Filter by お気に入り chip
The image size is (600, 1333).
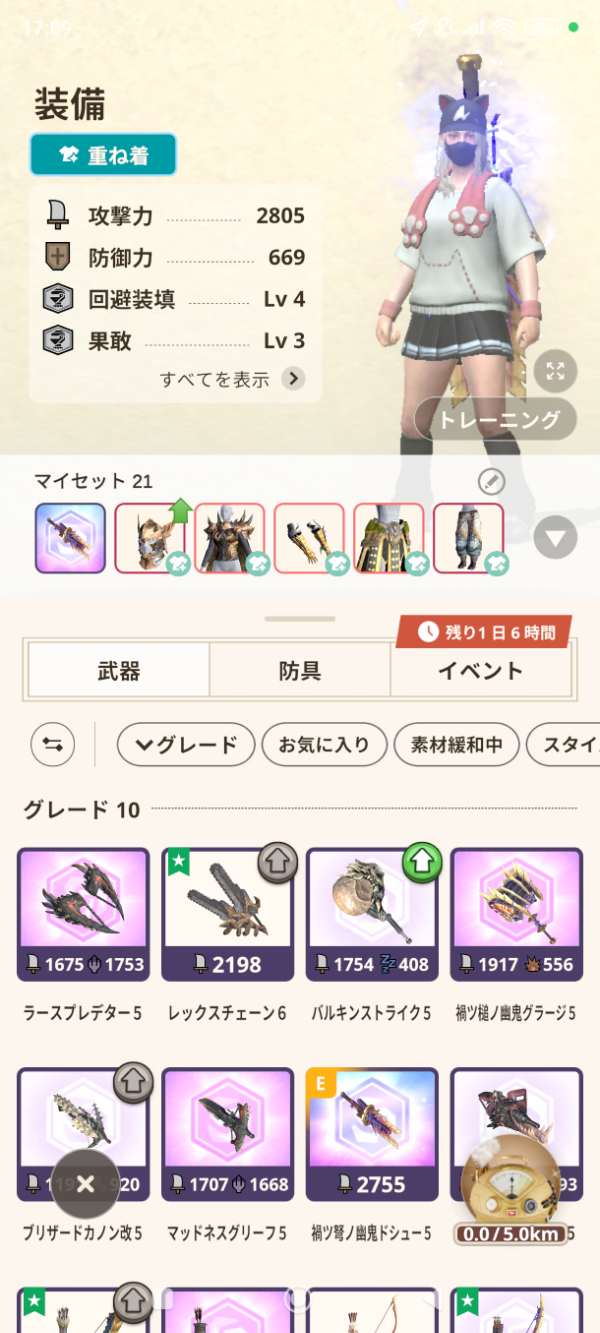pos(323,744)
